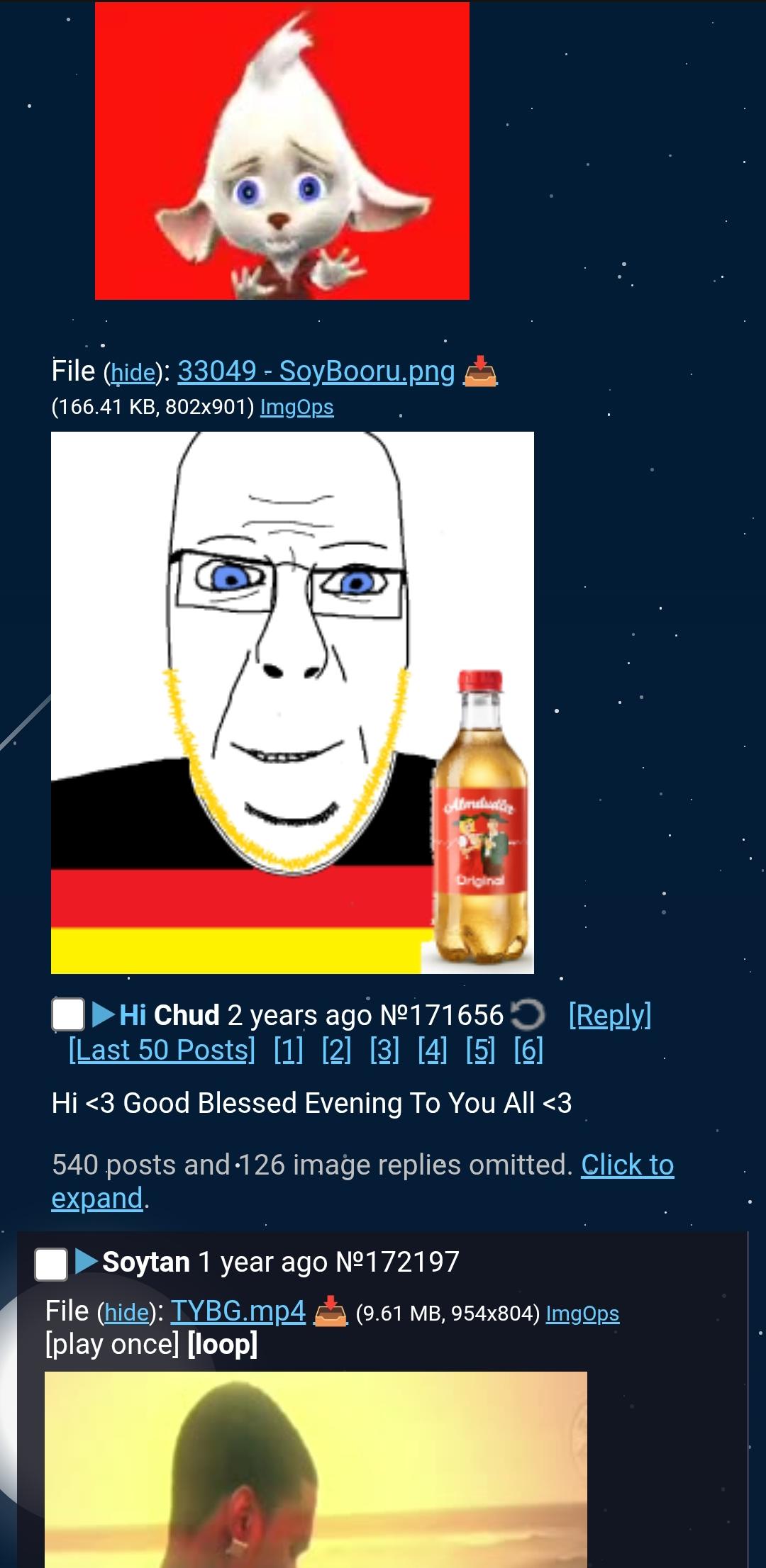The width and height of the screenshot is (766, 1568).
Task: Go to thread page 3
Action: [x=384, y=1050]
